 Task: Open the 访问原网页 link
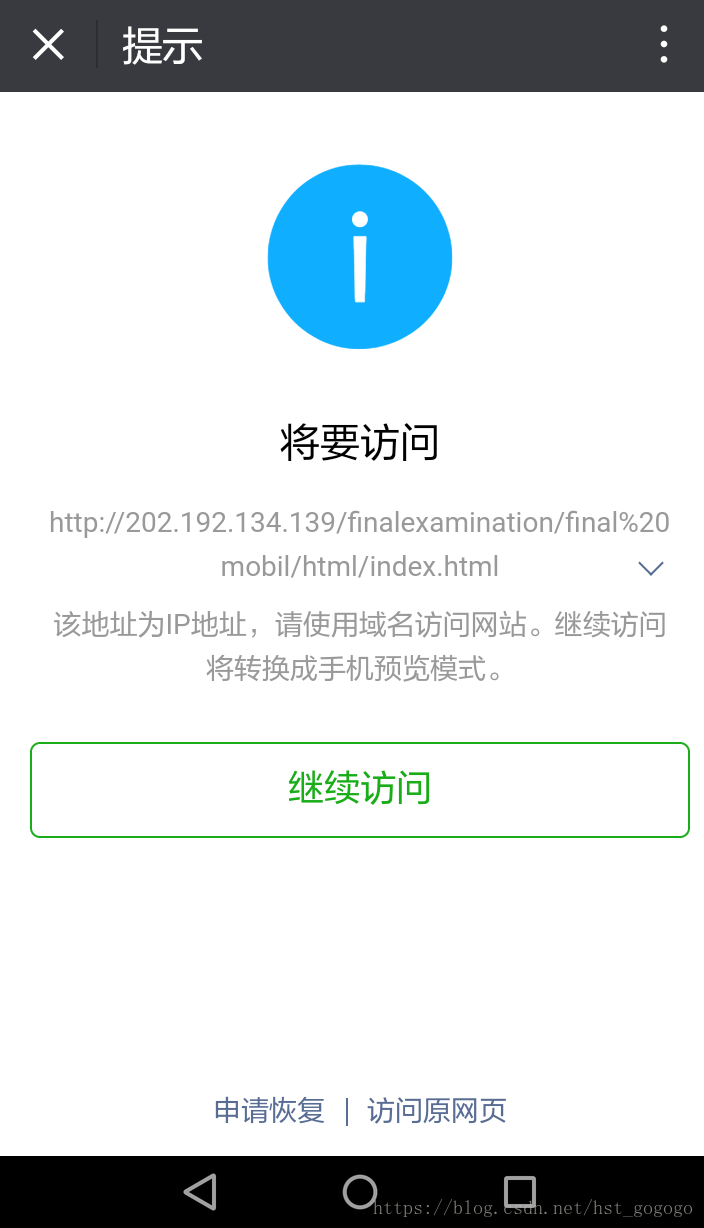tap(437, 1110)
